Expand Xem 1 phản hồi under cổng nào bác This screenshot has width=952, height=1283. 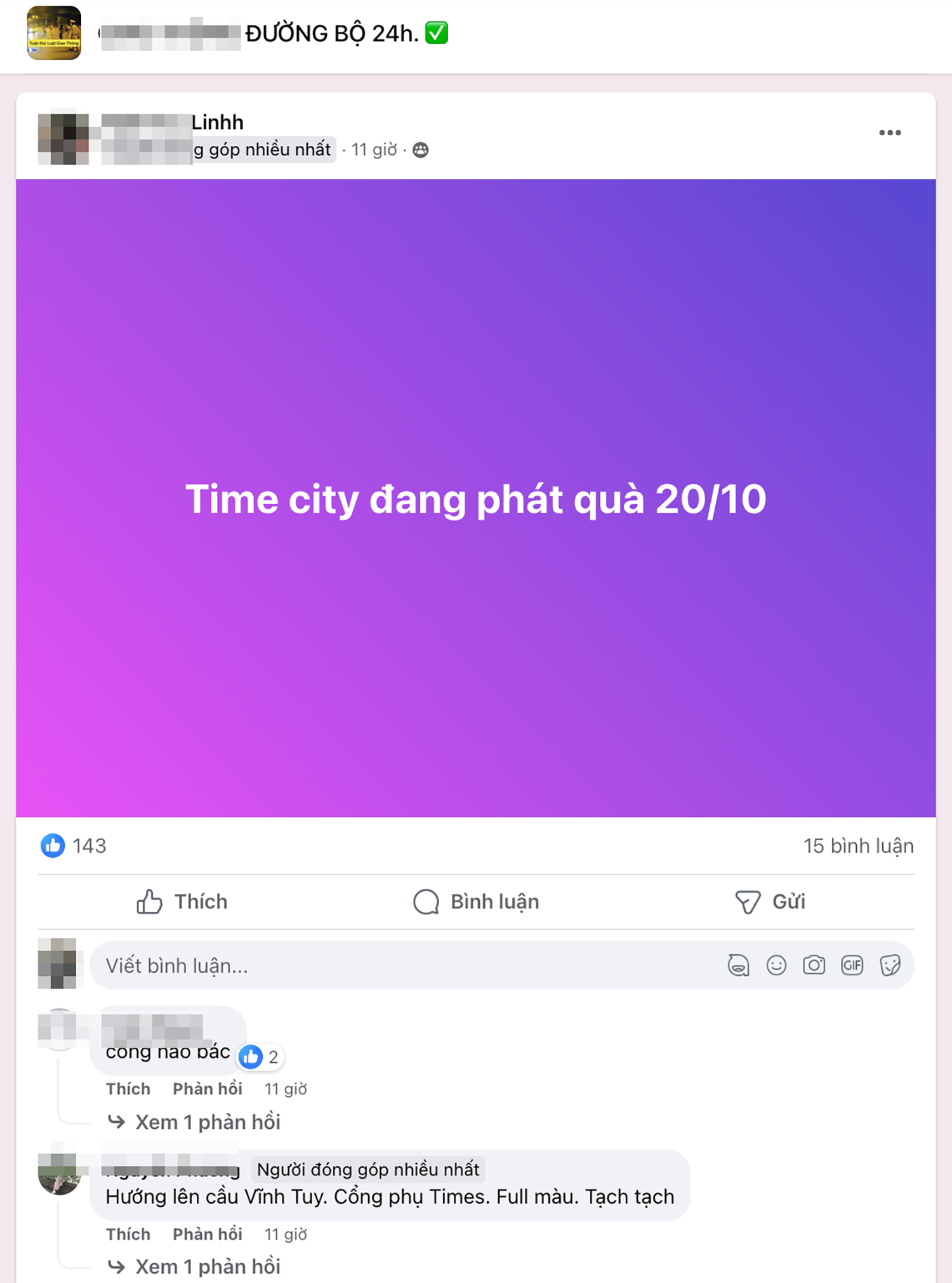tap(207, 1122)
